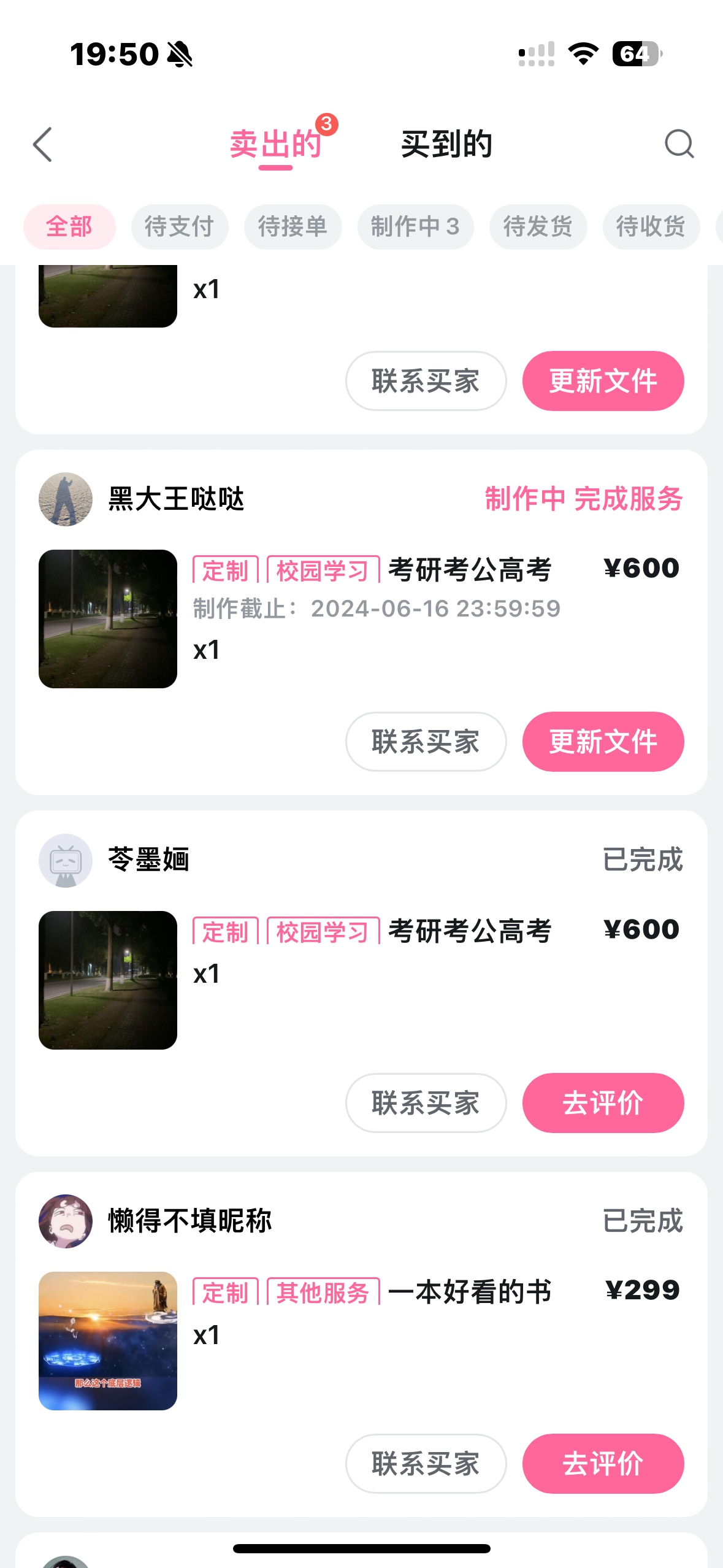This screenshot has width=723, height=1568.
Task: Open 懒得不填昵称's profile avatar
Action: (x=66, y=1221)
